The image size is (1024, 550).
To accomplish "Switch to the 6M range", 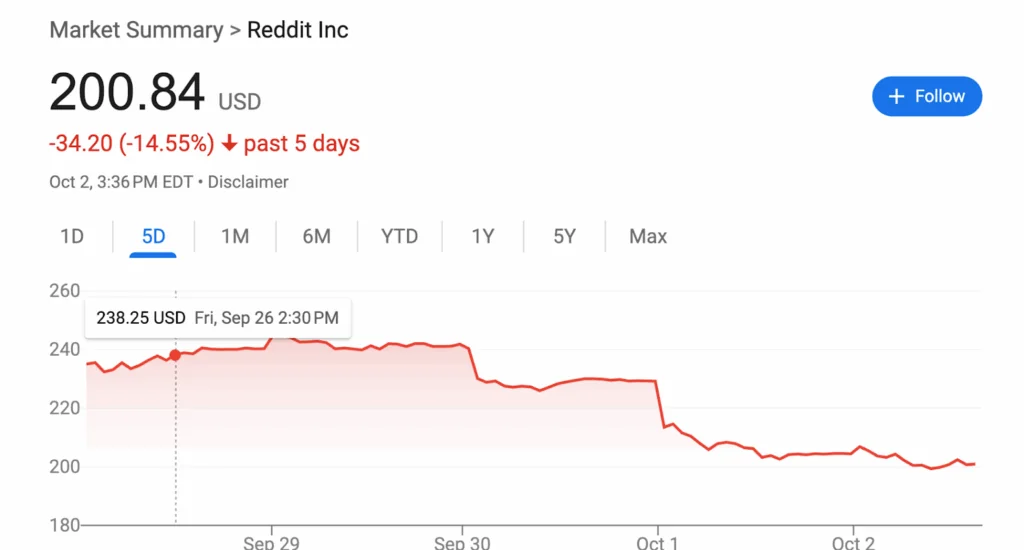I will point(316,237).
